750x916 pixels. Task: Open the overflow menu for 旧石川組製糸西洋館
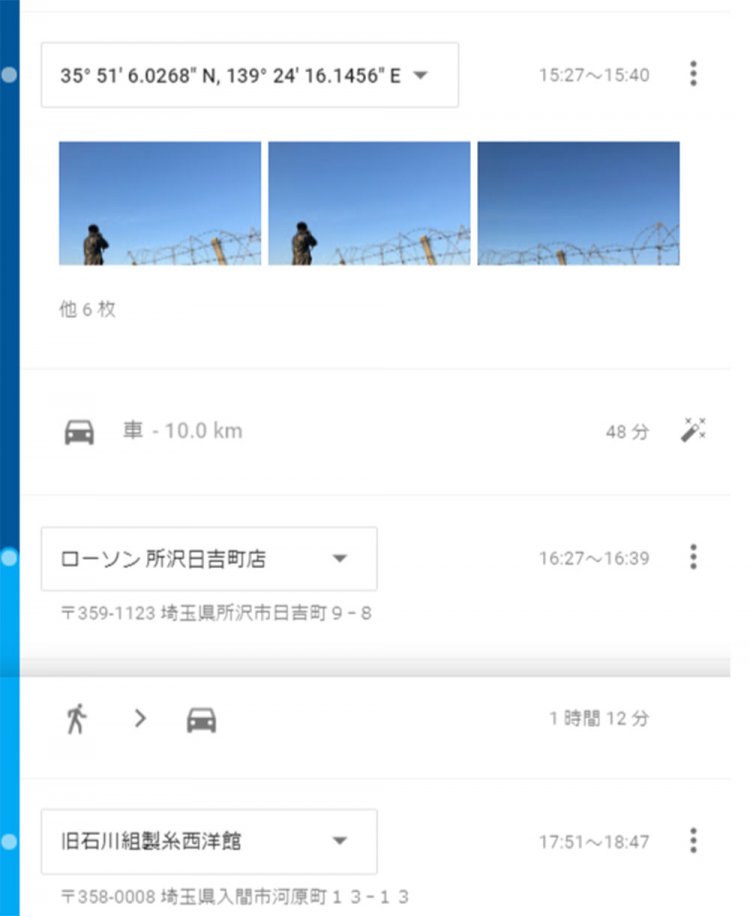(x=693, y=841)
